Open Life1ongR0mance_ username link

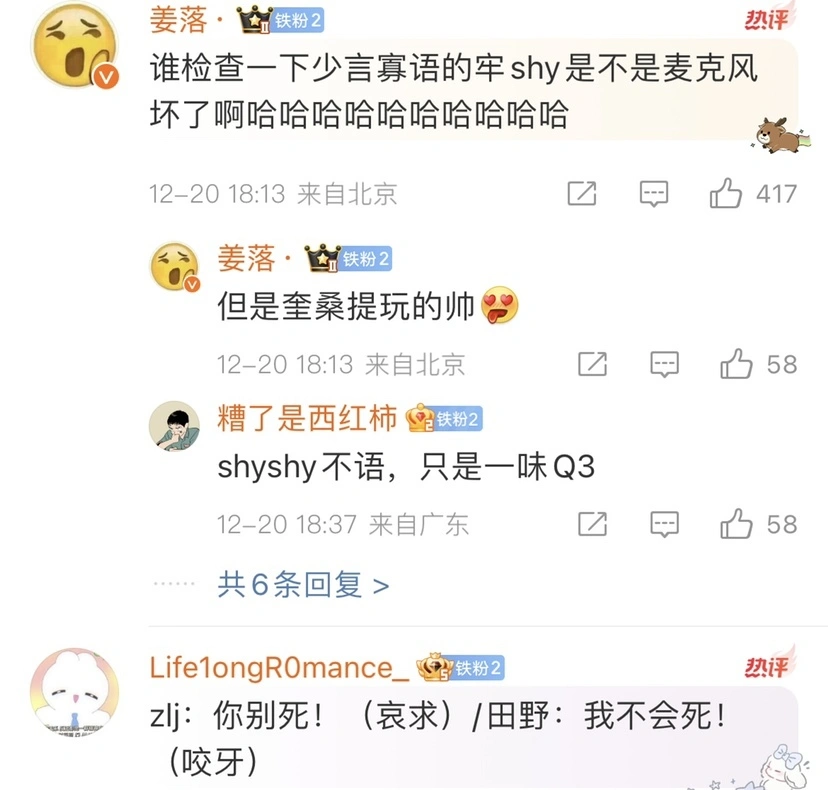click(279, 667)
